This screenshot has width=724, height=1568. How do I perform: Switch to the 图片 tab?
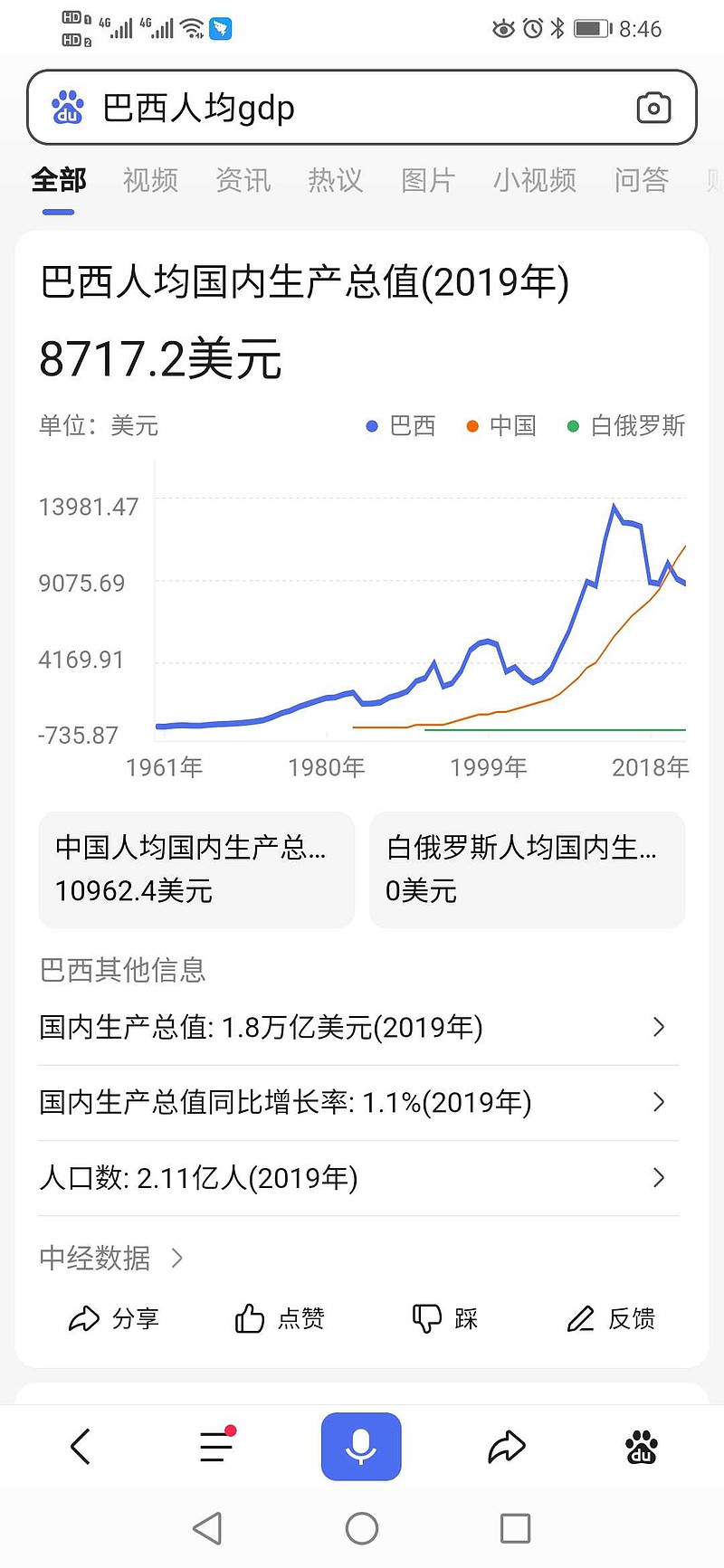pyautogui.click(x=426, y=180)
